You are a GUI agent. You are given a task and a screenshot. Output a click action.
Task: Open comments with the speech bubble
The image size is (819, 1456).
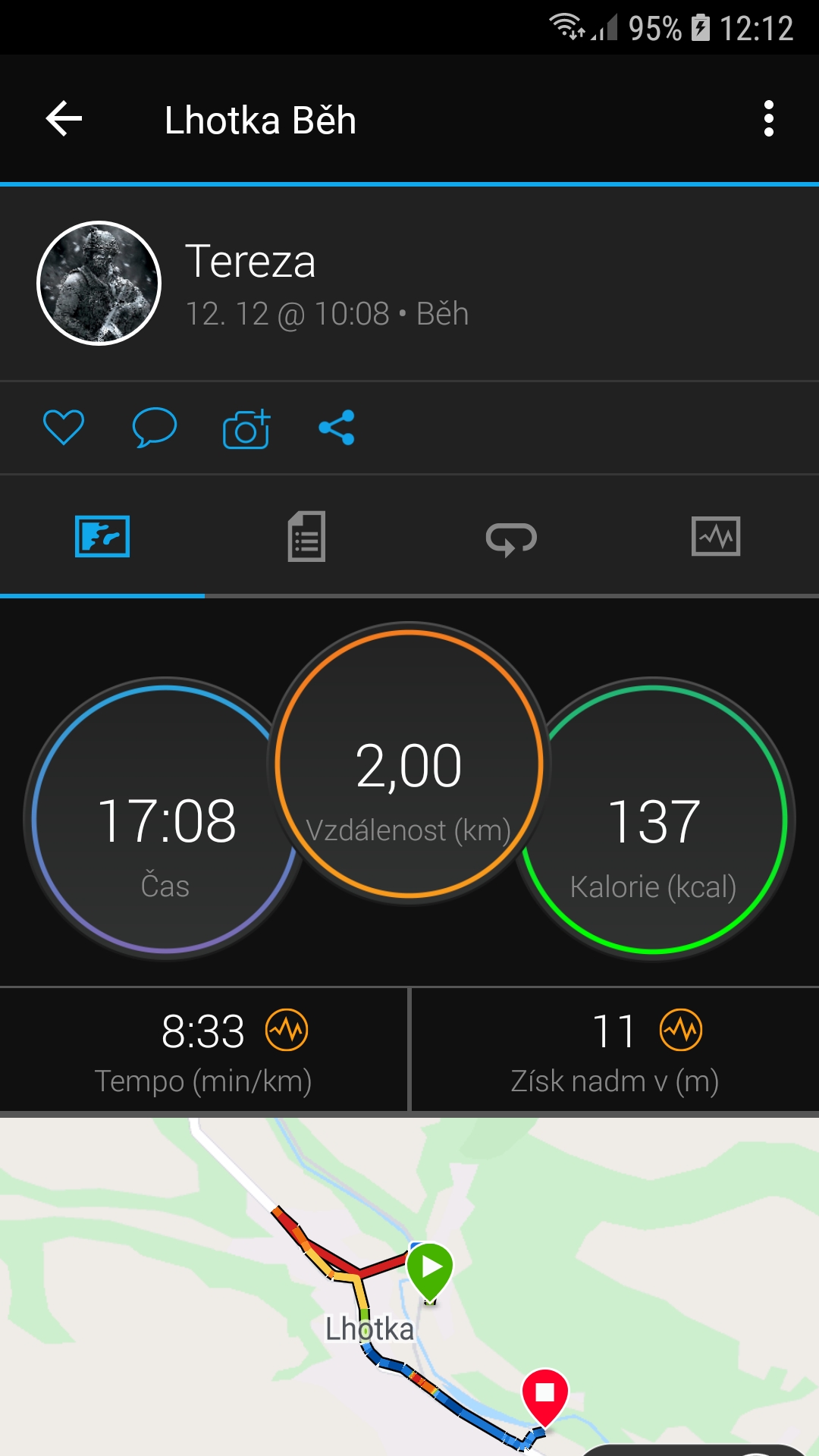[x=154, y=427]
